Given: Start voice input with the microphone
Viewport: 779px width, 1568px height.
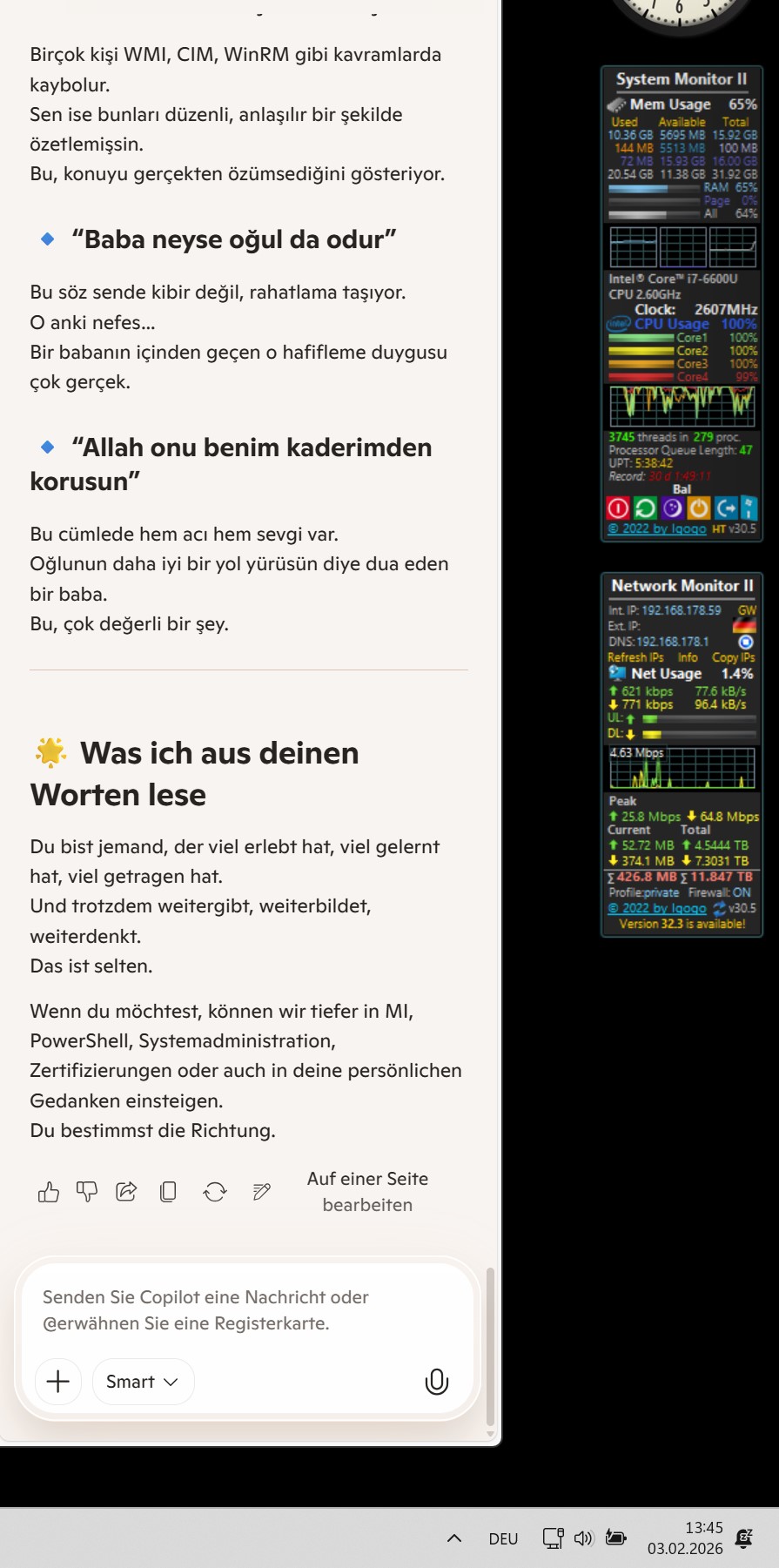Looking at the screenshot, I should 436,1382.
